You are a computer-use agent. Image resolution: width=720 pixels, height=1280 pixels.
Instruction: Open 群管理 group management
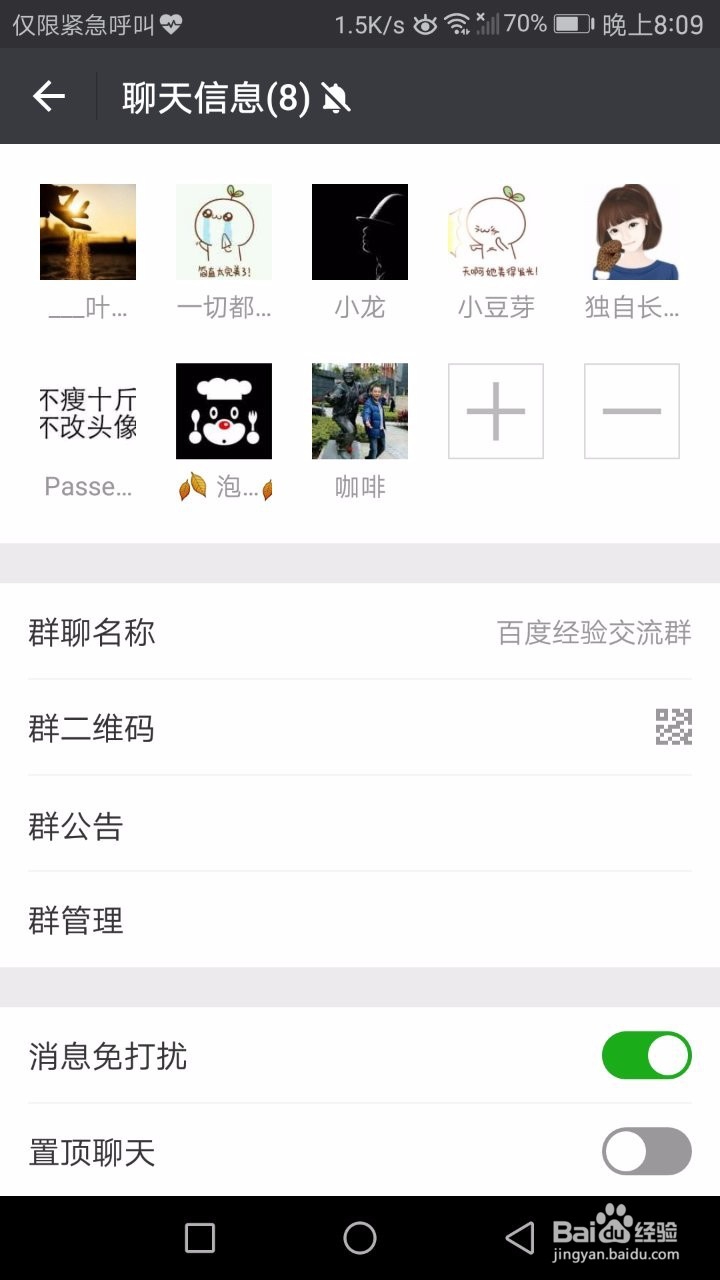(x=360, y=920)
